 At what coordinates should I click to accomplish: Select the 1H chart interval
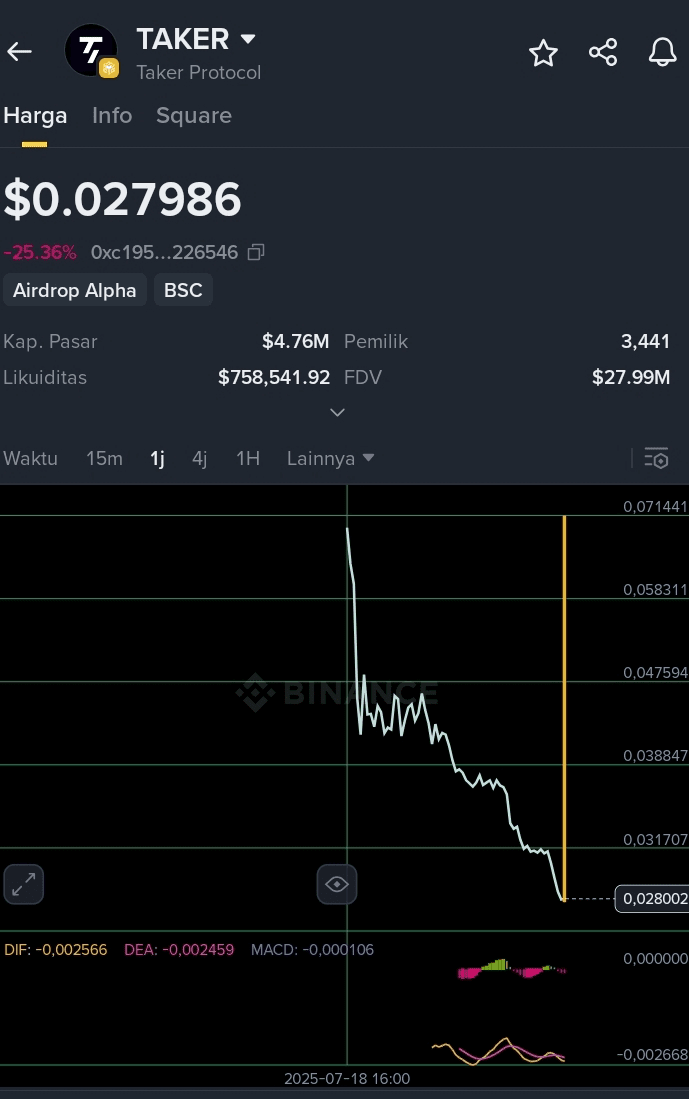click(x=248, y=458)
